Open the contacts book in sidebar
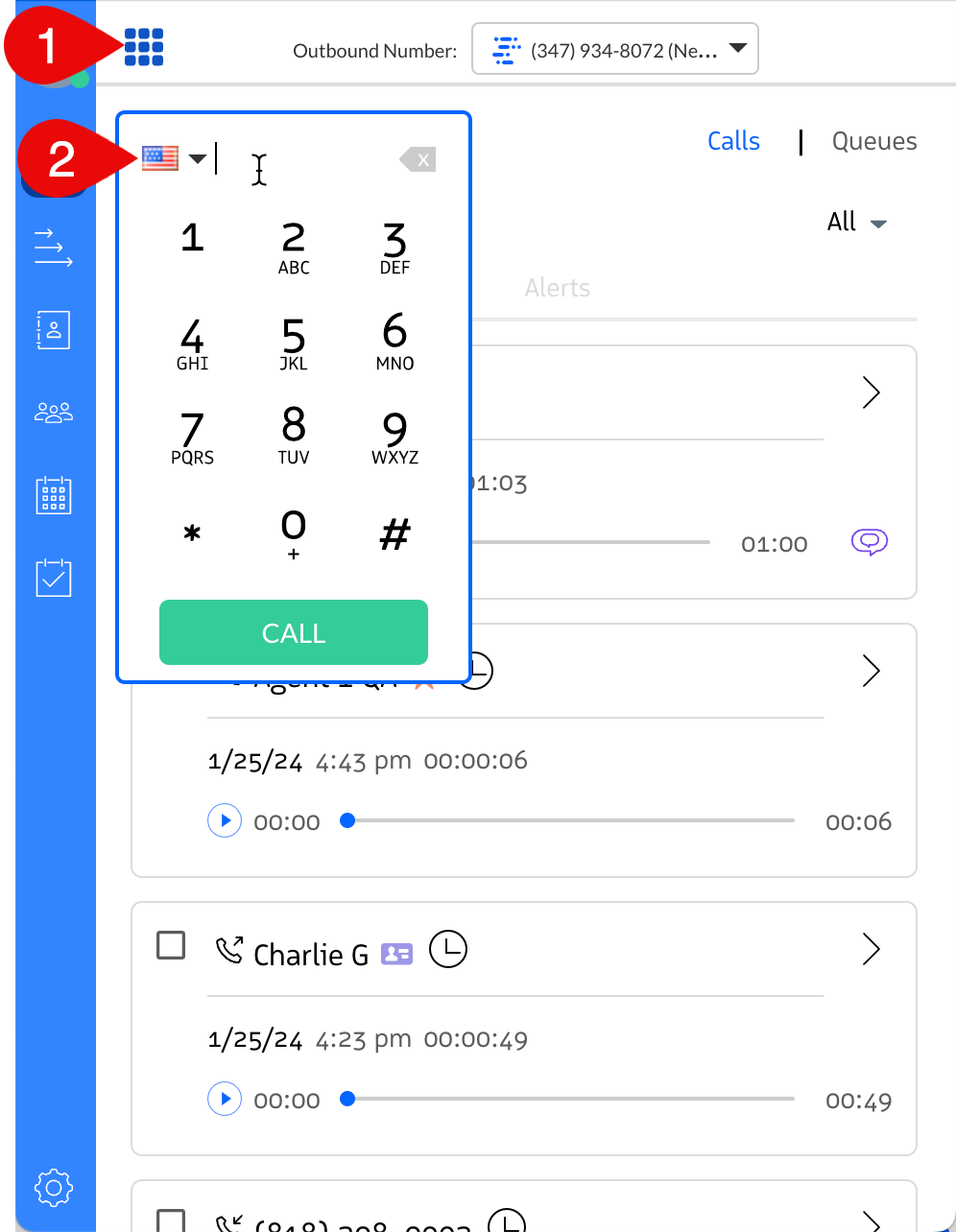The image size is (956, 1232). point(54,330)
